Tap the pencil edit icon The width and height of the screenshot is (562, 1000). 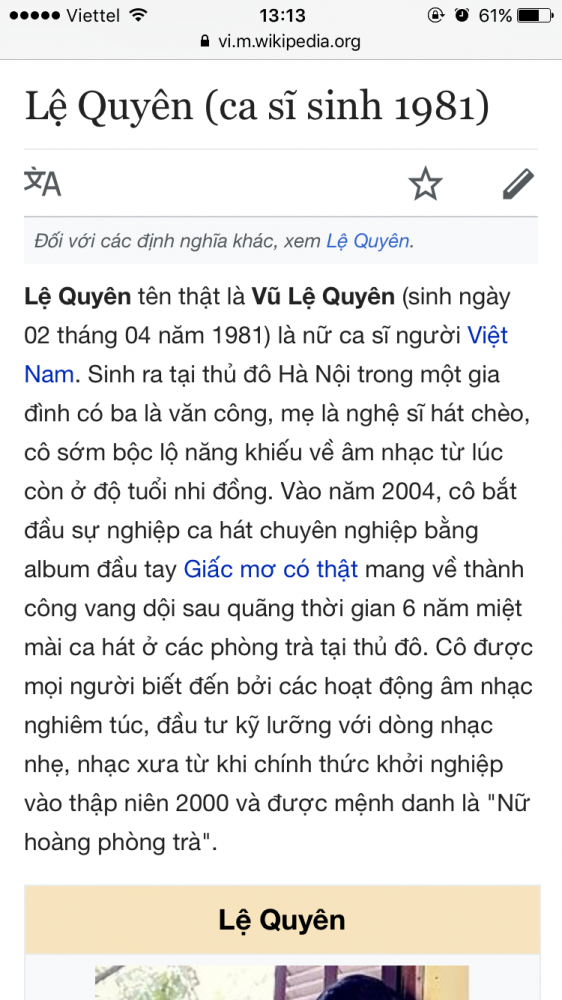click(518, 184)
